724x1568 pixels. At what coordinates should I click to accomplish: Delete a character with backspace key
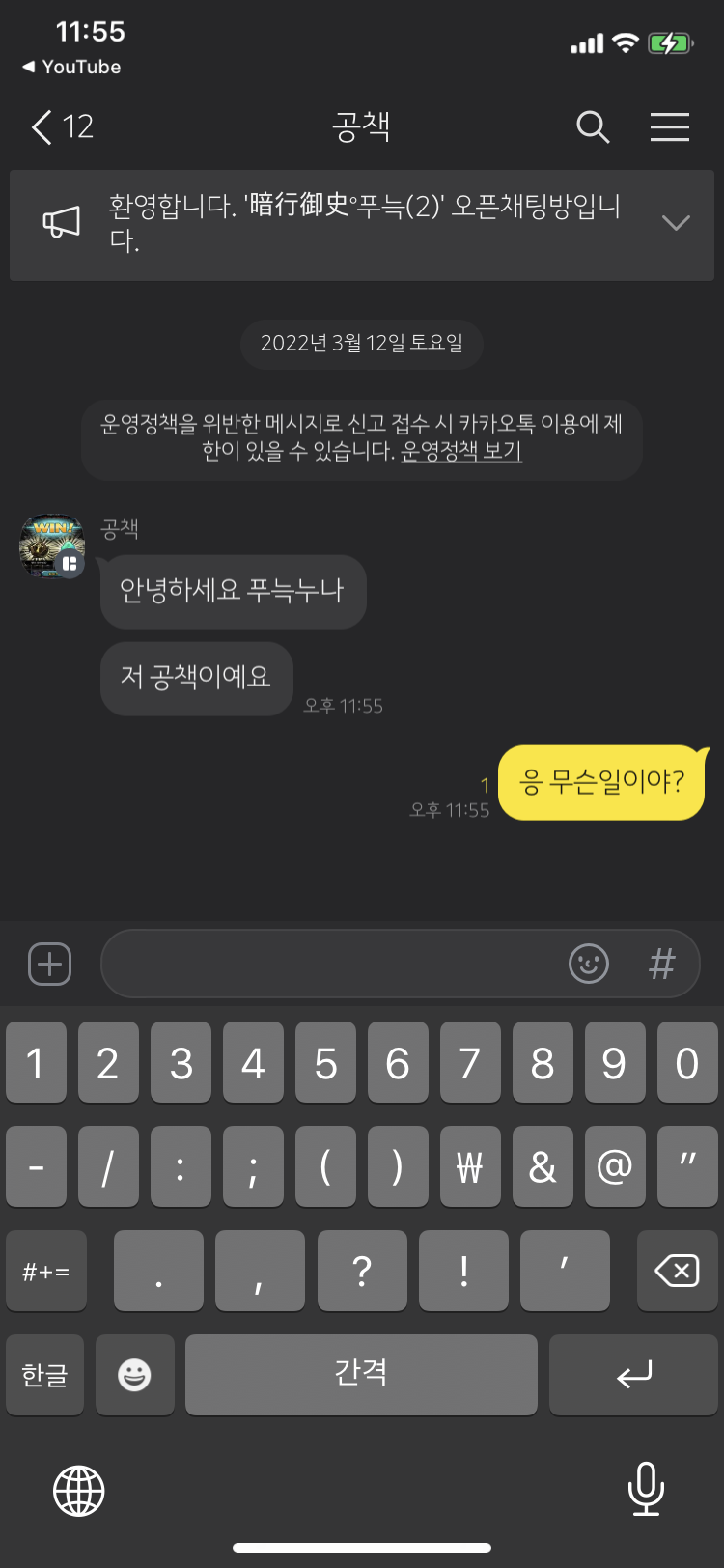(677, 1271)
